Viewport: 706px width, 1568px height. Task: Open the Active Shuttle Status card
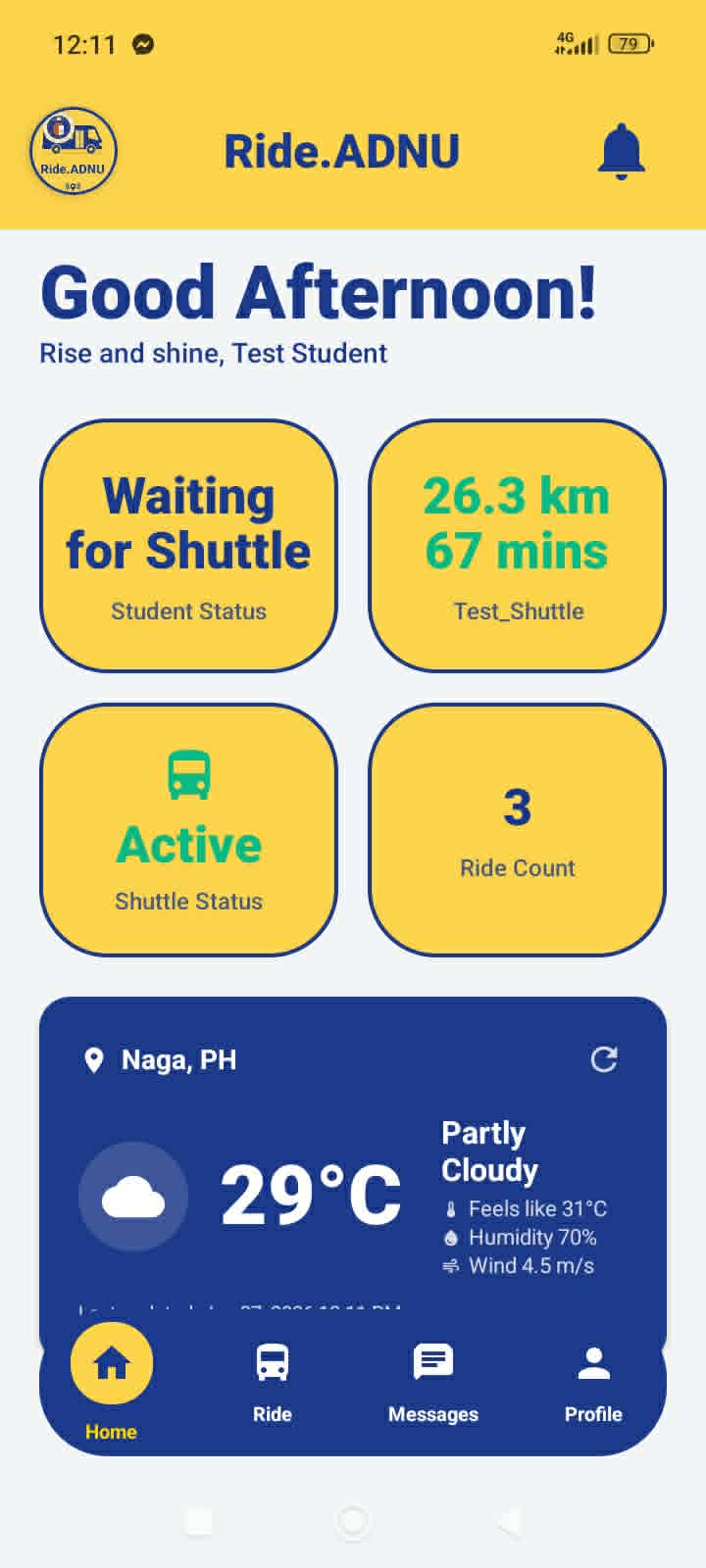(188, 830)
